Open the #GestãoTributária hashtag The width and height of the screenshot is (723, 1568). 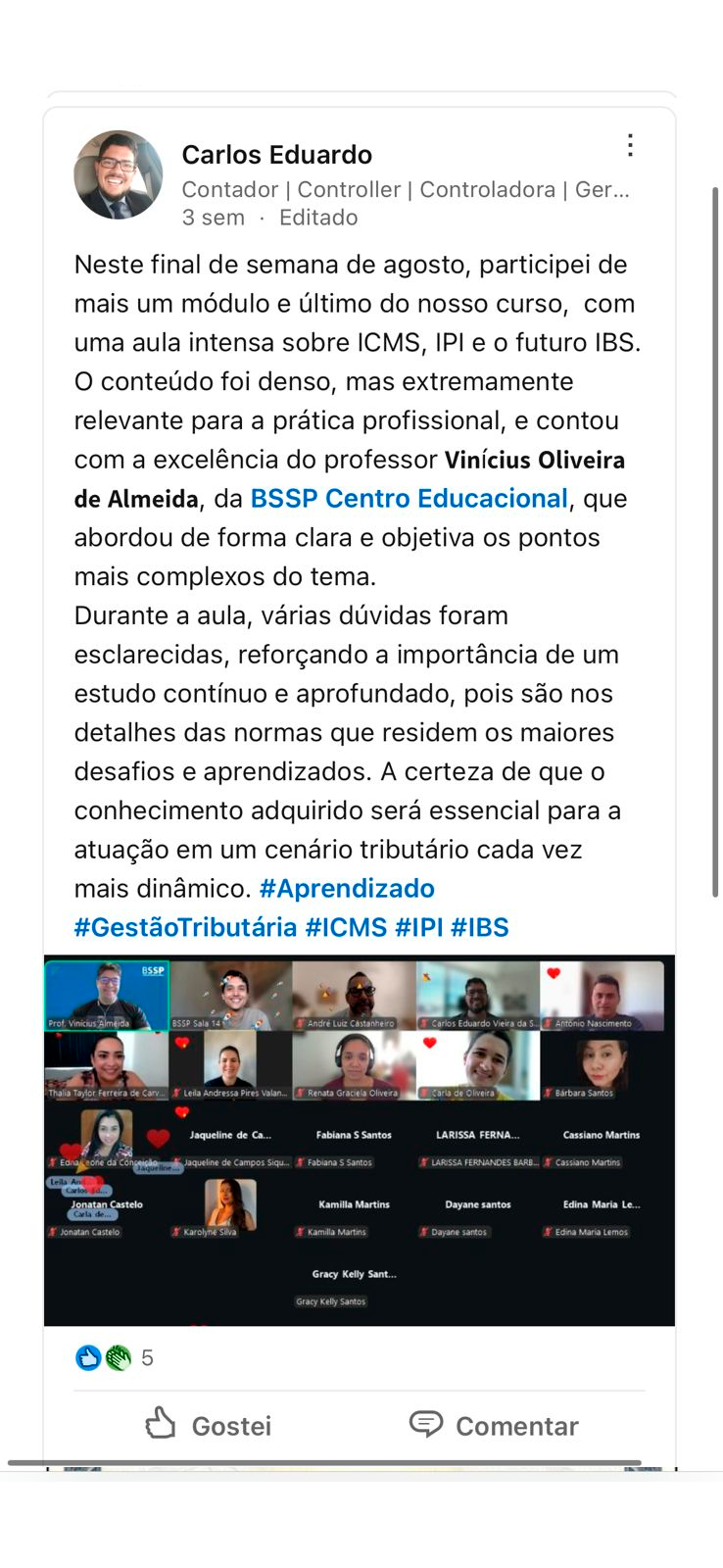pos(185,928)
